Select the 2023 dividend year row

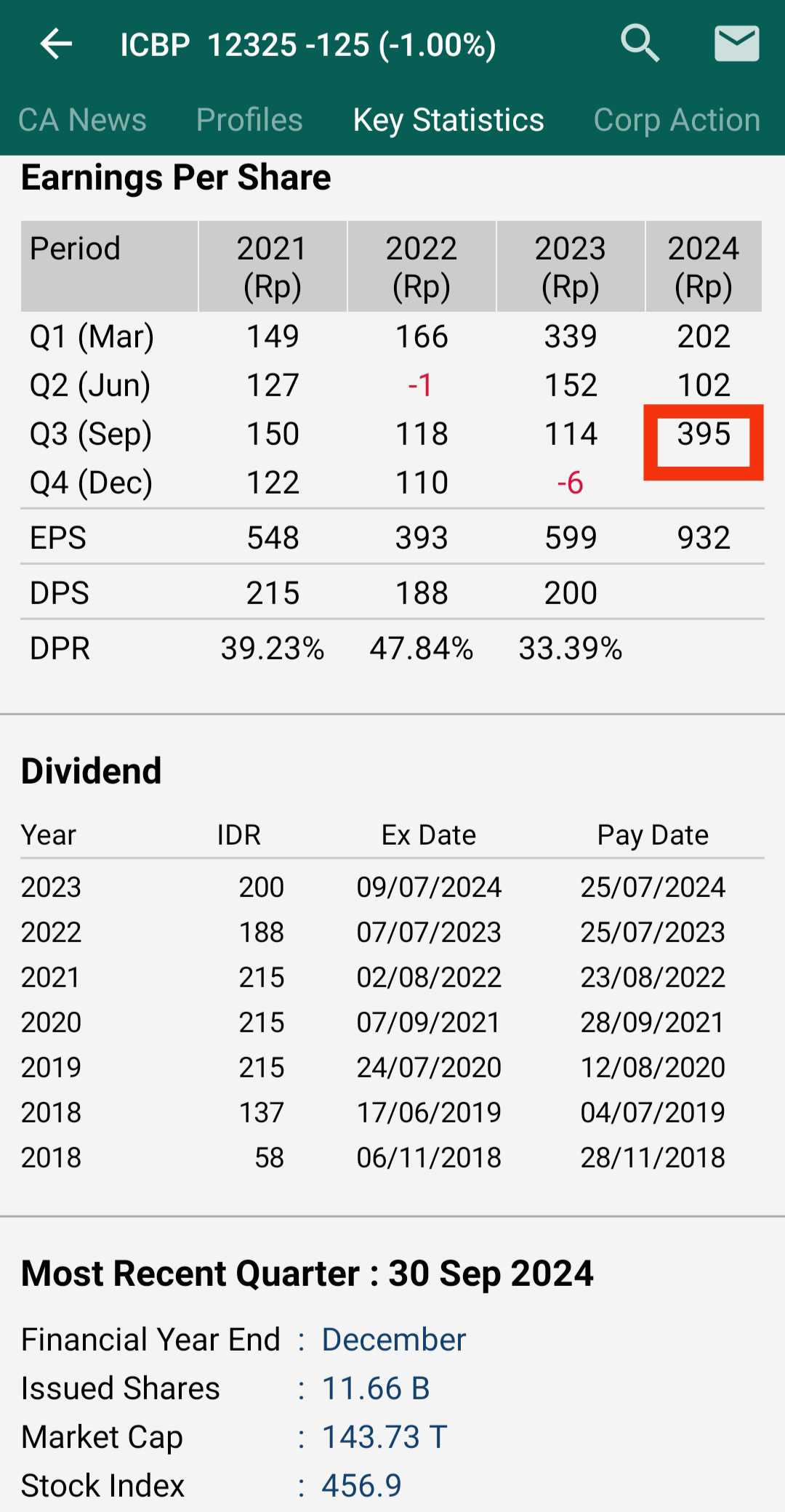click(x=49, y=886)
